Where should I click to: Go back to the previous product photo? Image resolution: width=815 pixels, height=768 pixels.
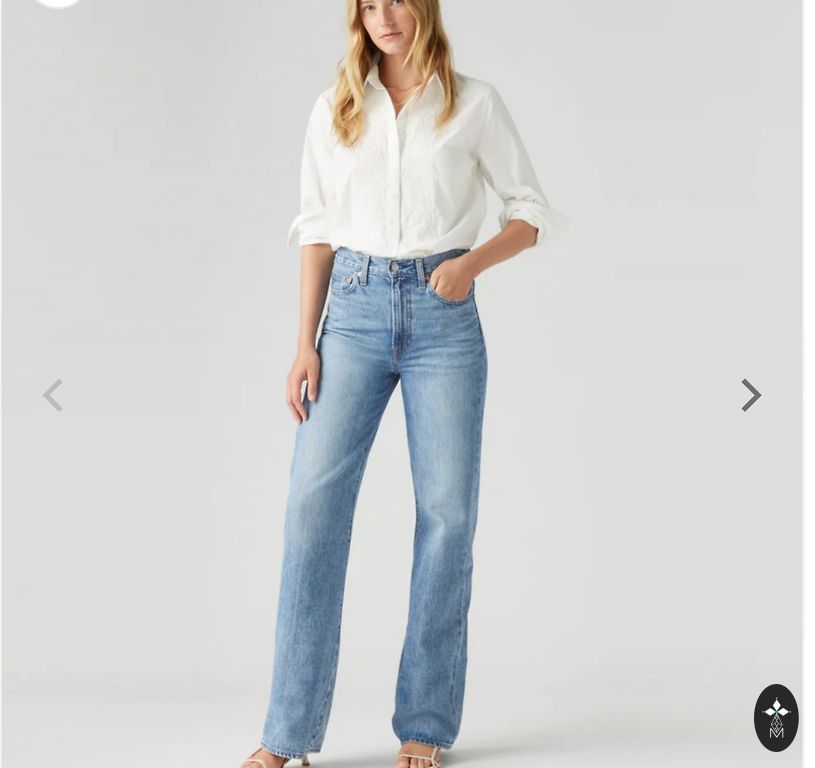pos(53,395)
